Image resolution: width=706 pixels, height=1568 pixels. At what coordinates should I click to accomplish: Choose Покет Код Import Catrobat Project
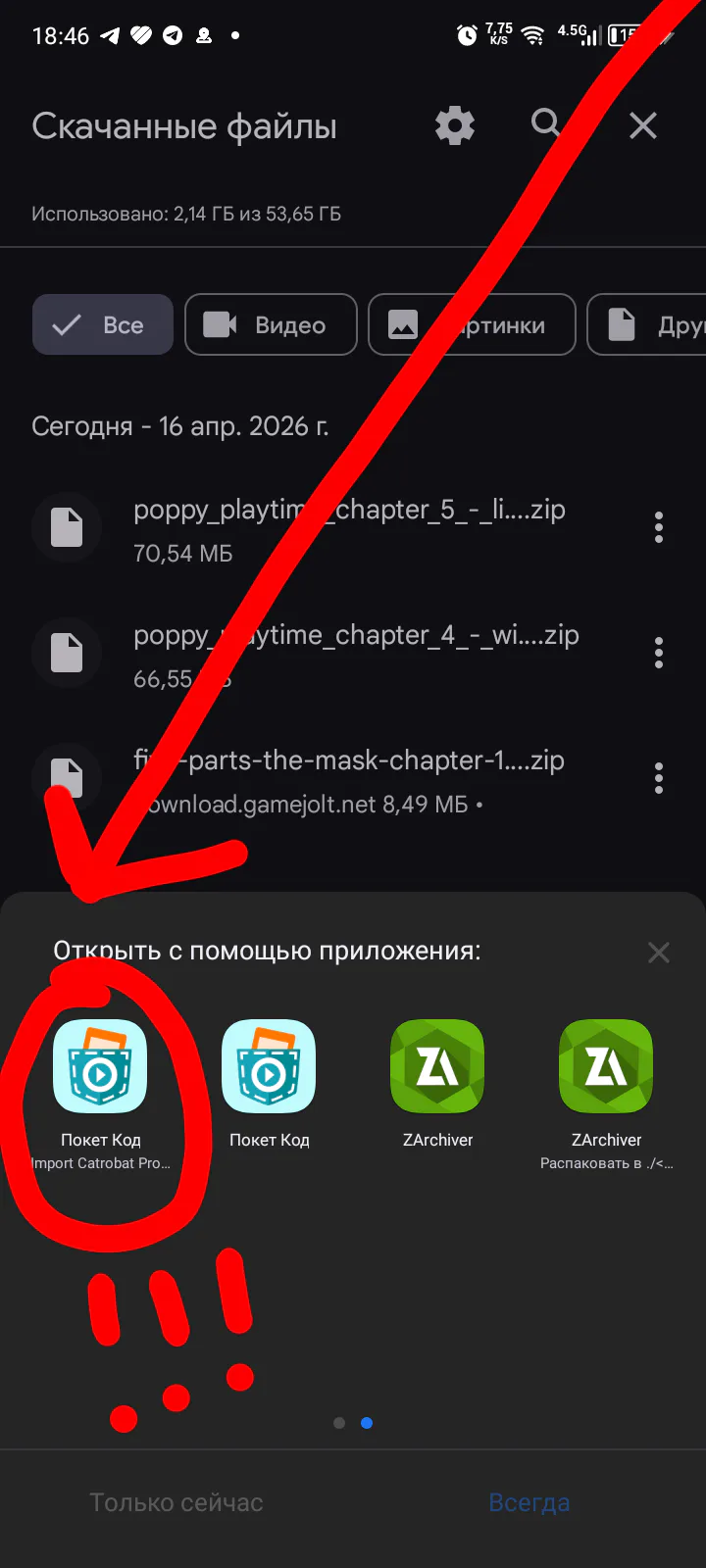coord(100,1090)
